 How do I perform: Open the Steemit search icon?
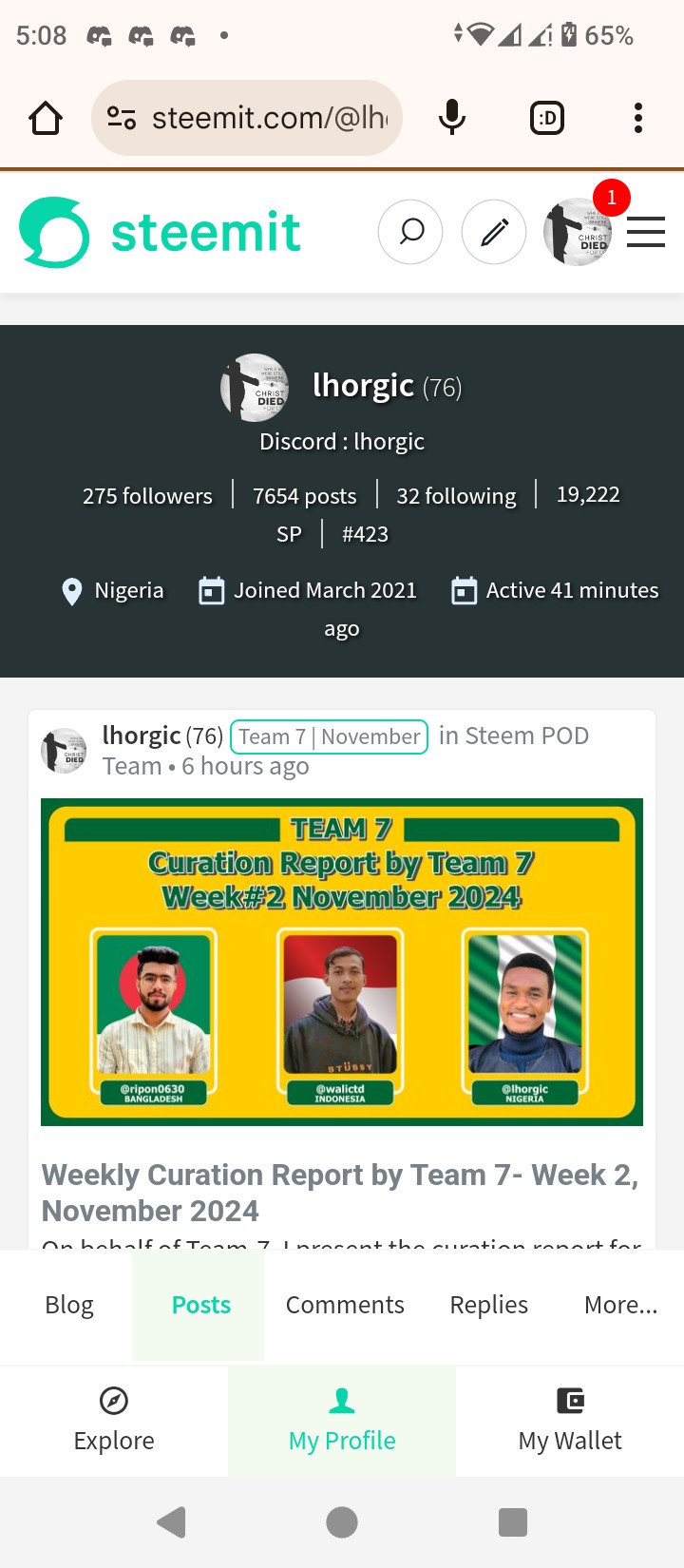(410, 232)
